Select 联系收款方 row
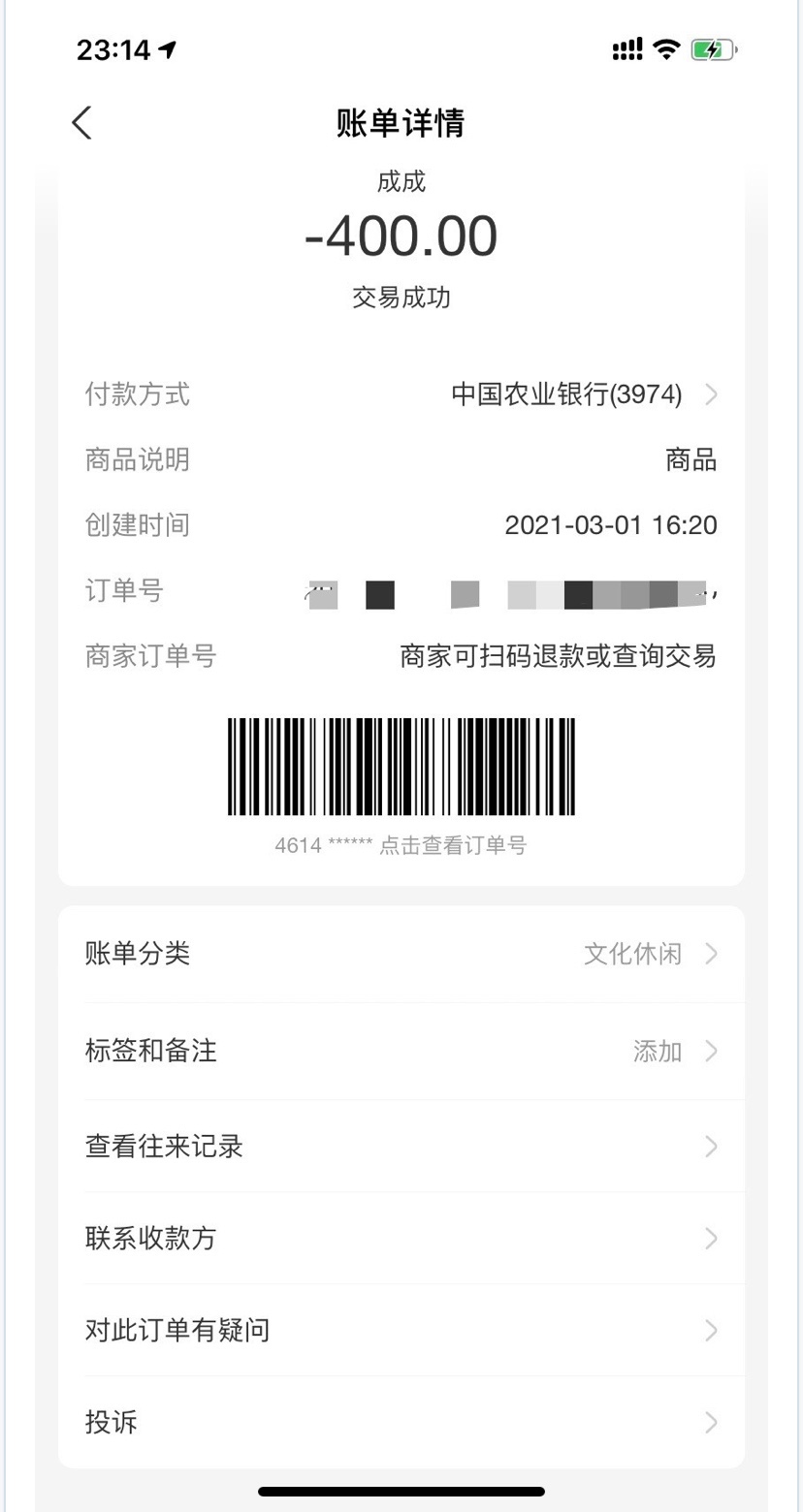Screen dimensions: 803x1512 click(x=401, y=1239)
